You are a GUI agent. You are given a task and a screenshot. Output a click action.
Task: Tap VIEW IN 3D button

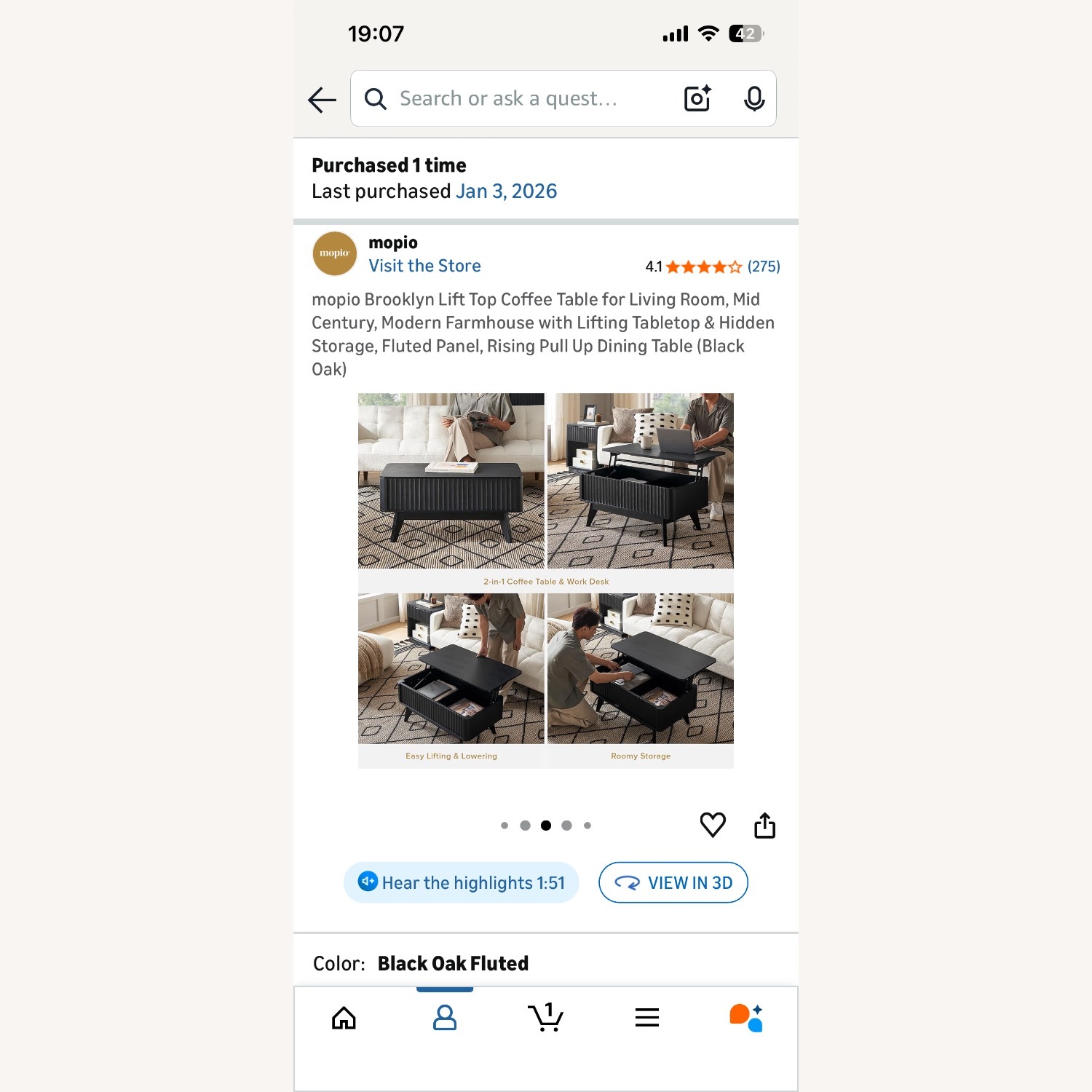coord(673,882)
